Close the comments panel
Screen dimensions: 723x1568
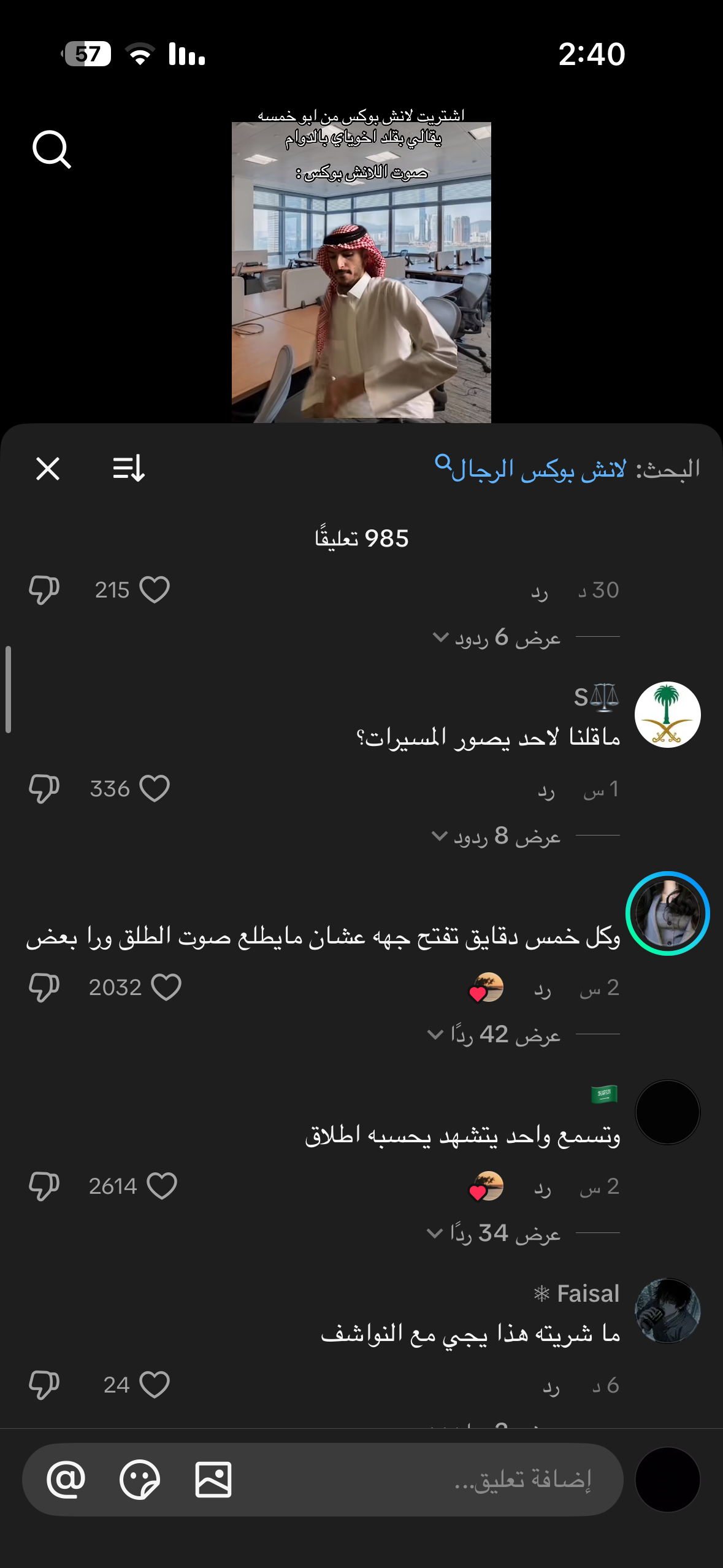(48, 469)
